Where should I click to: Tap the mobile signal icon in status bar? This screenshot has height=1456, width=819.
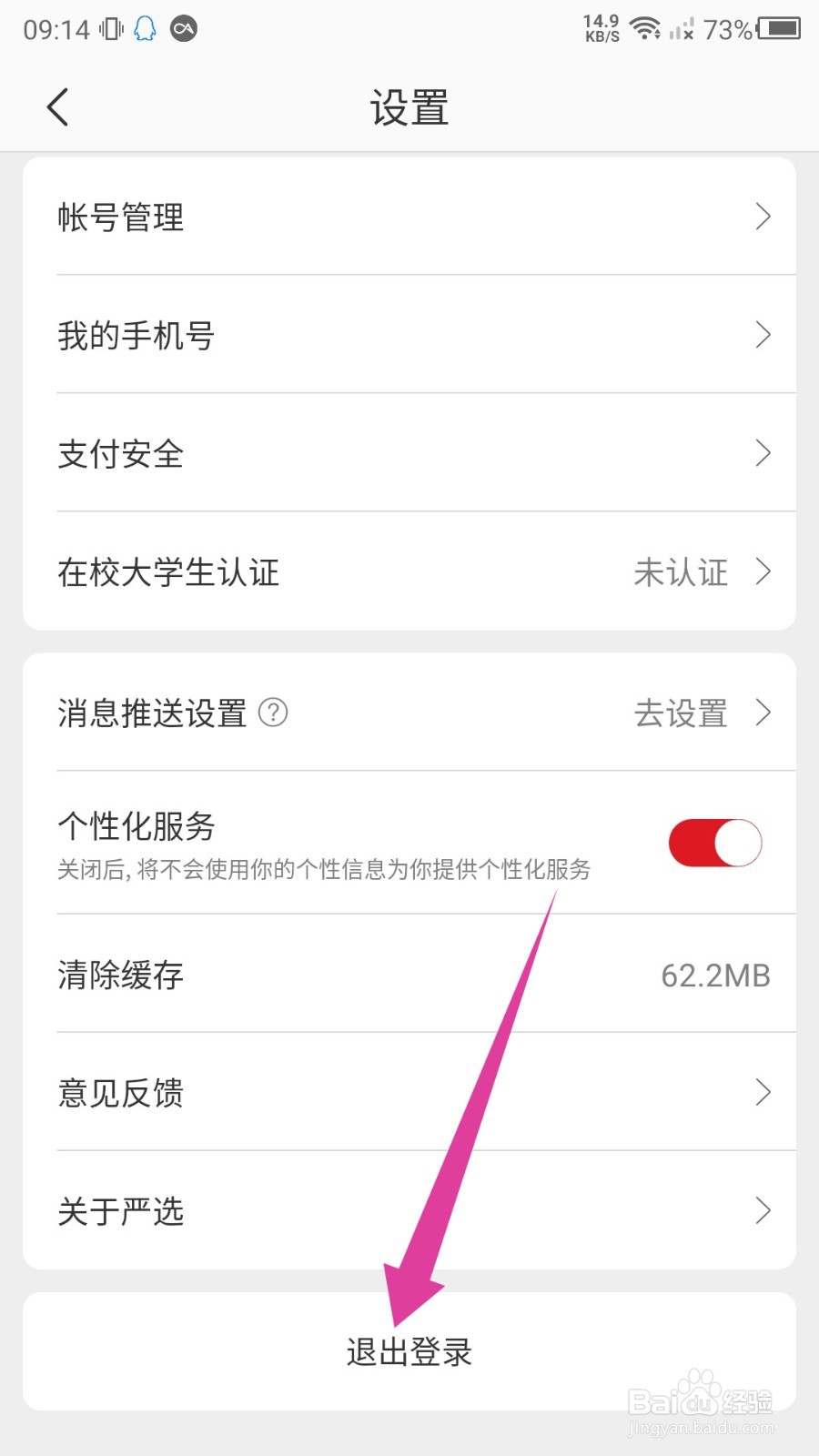pyautogui.click(x=680, y=28)
